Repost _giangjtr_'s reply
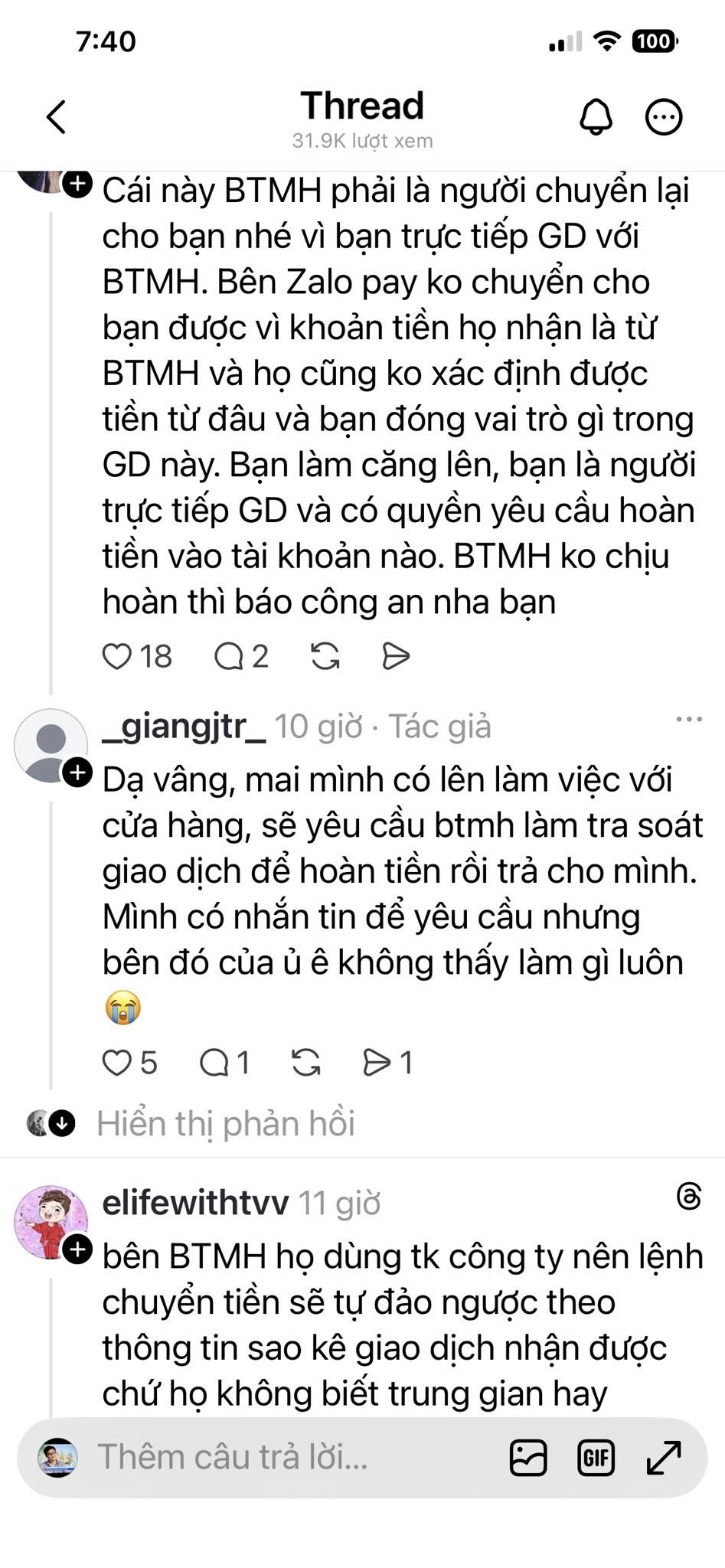725x1568 pixels. [306, 1062]
